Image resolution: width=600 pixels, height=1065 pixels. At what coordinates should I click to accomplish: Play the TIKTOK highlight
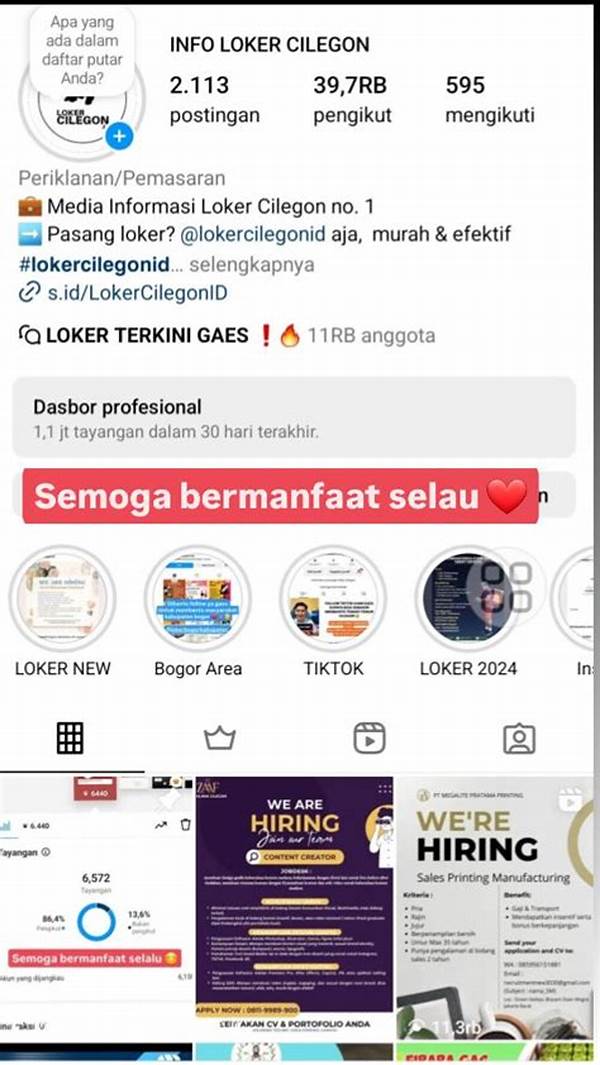[x=332, y=599]
